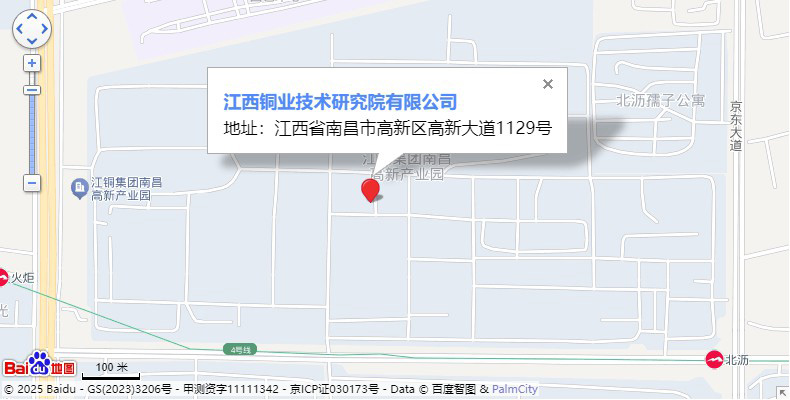Pan the map left with the arrow
This screenshot has width=790, height=400.
19,30
